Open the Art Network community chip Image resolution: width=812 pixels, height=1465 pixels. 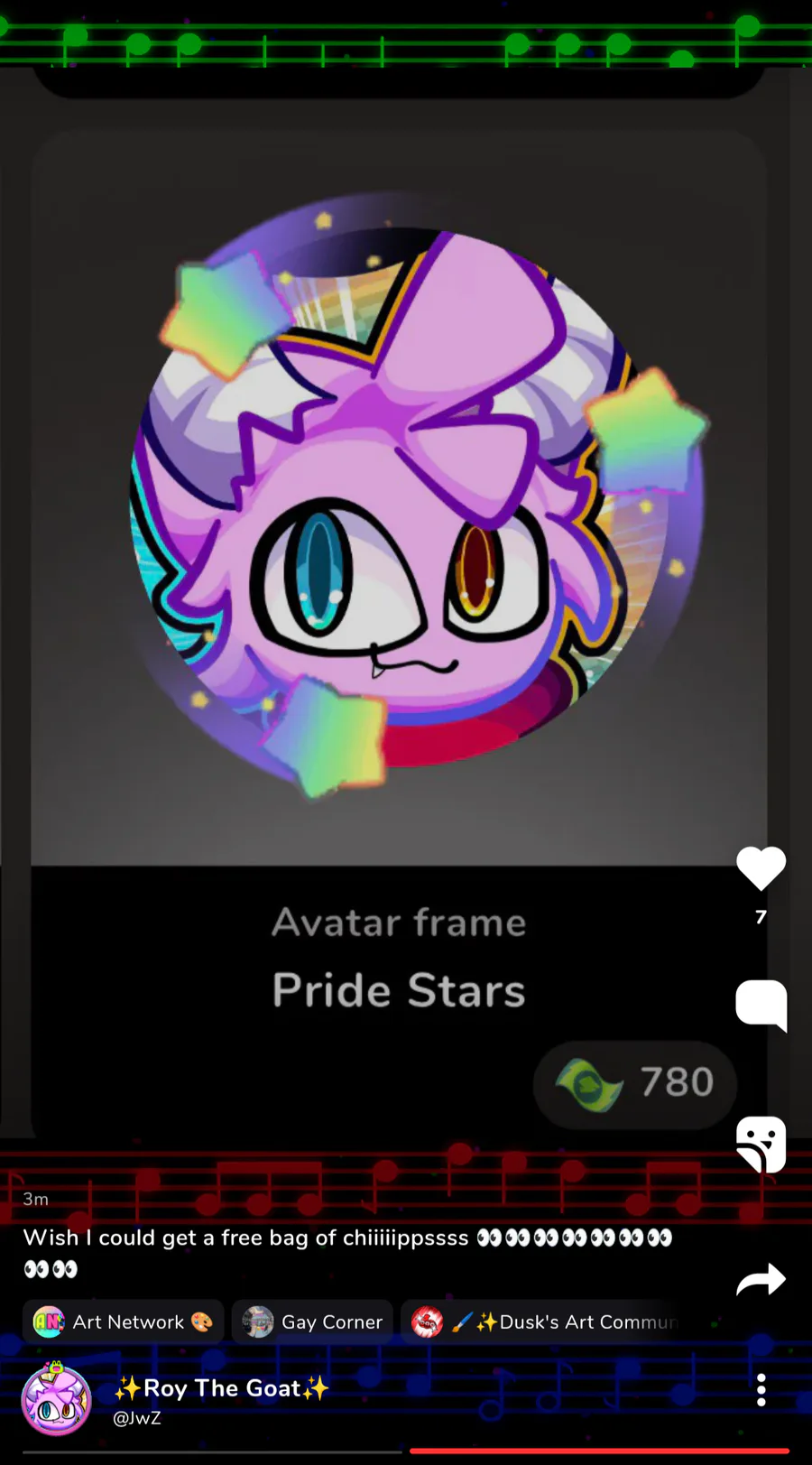[124, 1322]
